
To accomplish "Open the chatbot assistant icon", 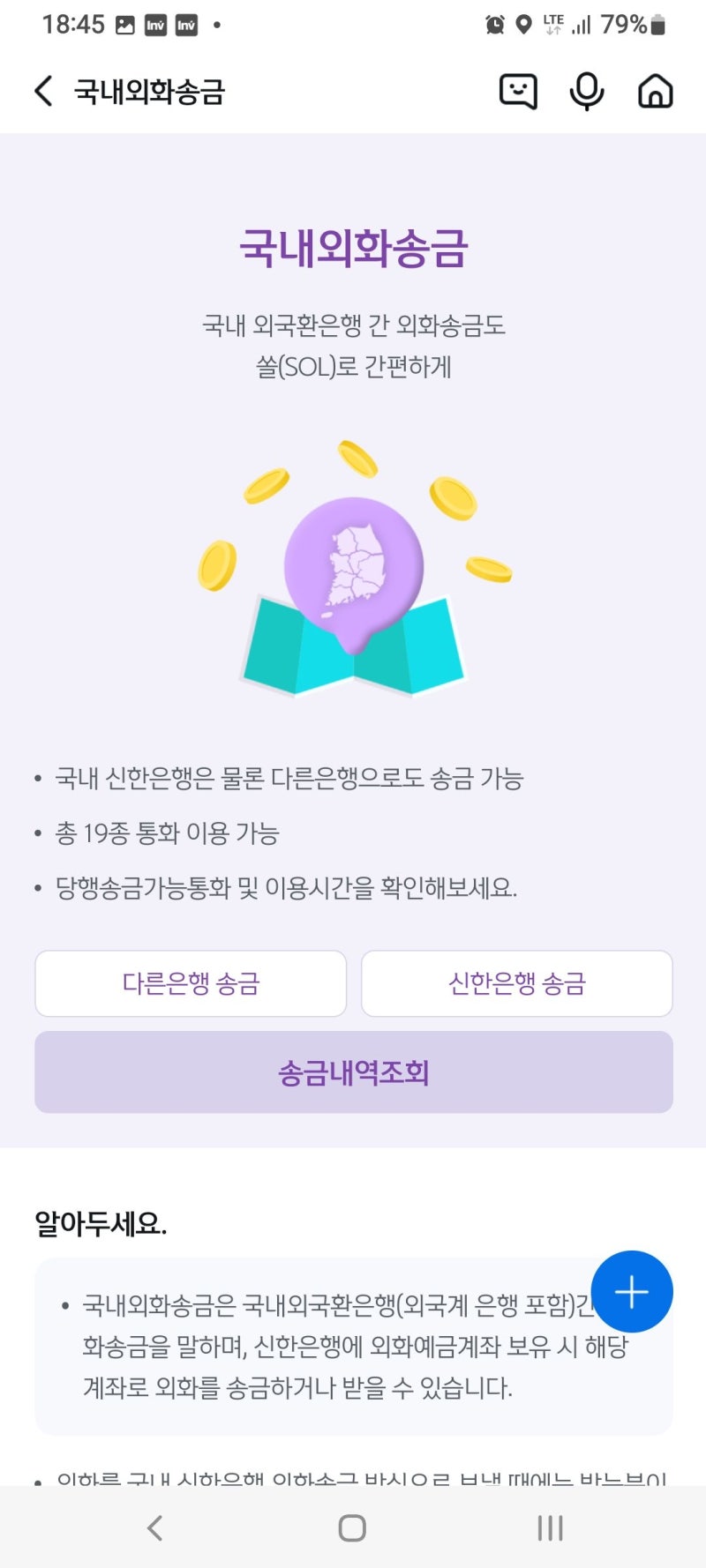I will [x=519, y=91].
